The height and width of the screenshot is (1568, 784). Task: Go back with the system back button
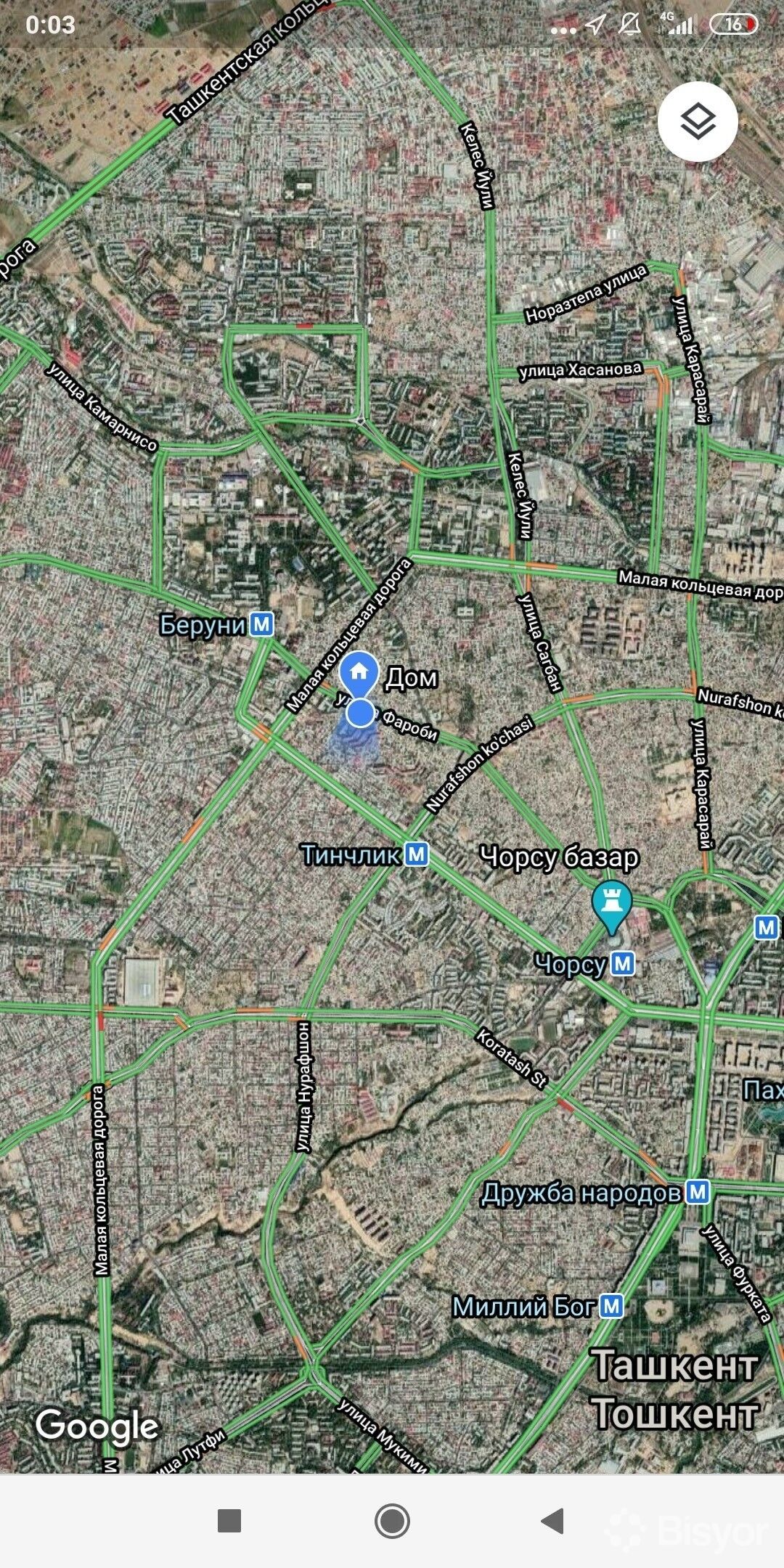(x=553, y=1521)
